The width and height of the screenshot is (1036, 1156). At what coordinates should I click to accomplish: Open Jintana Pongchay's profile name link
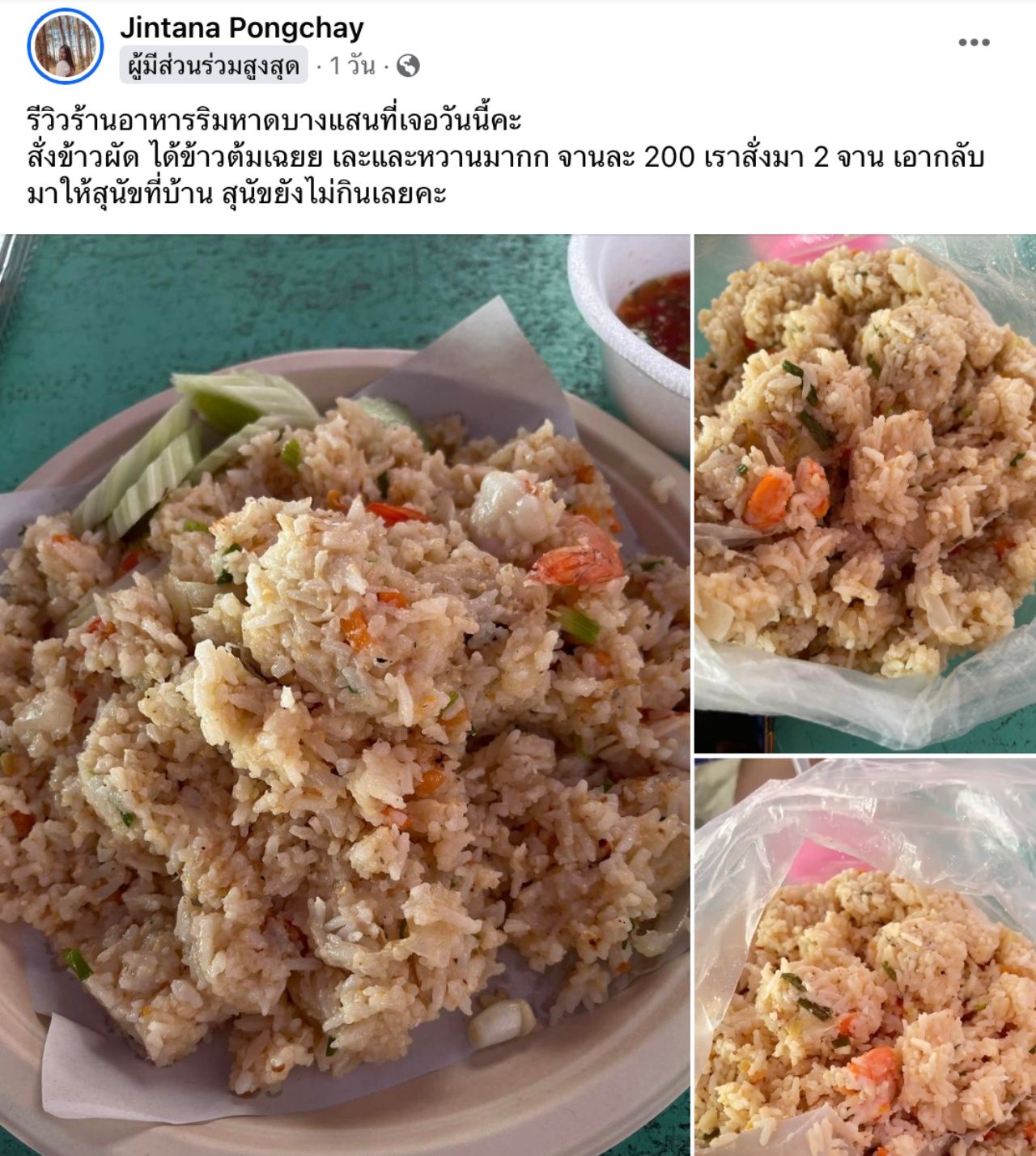[x=241, y=28]
